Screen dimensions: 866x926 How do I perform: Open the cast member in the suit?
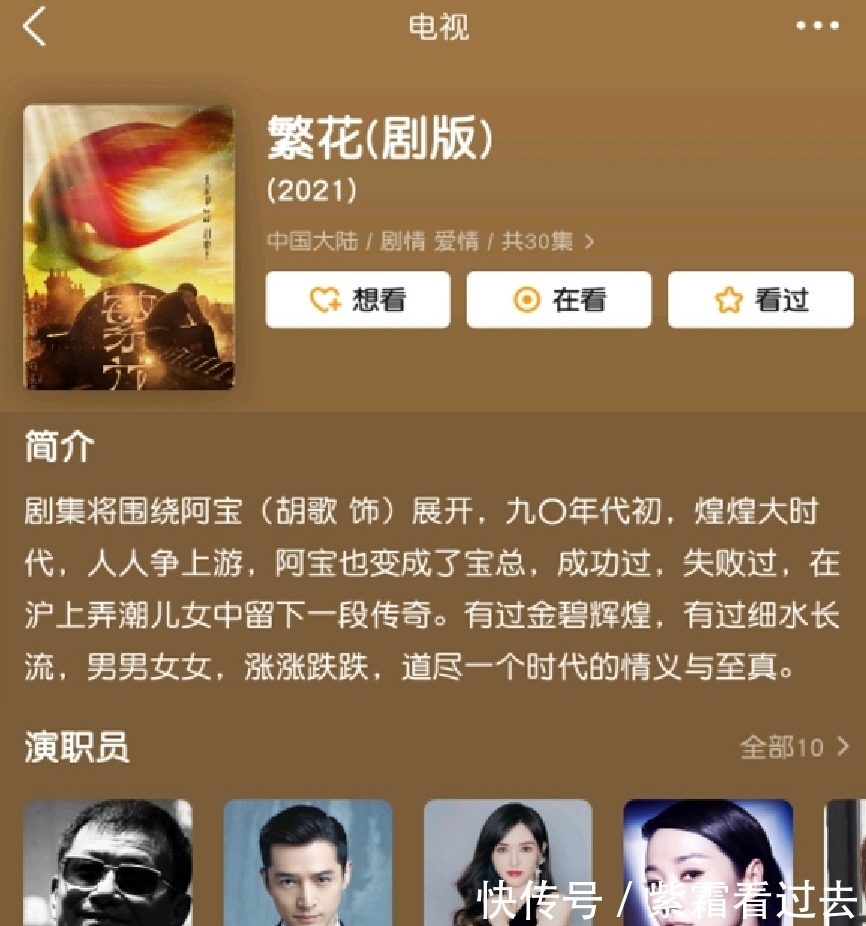pyautogui.click(x=308, y=863)
